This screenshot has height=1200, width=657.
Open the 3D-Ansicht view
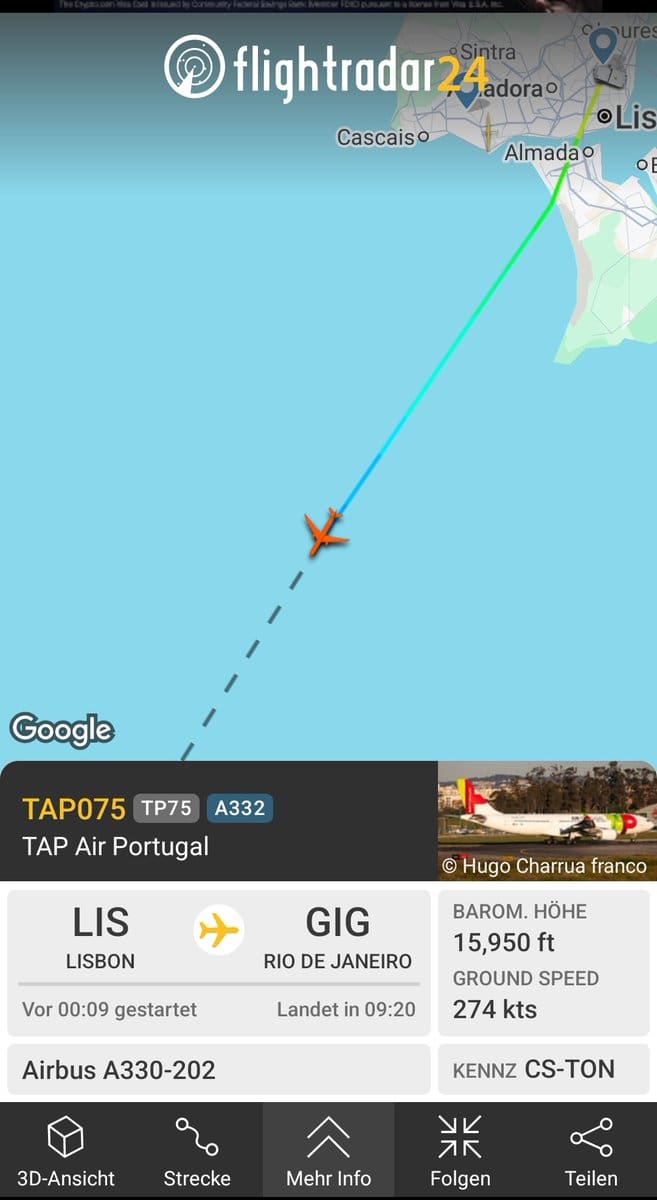point(66,1151)
